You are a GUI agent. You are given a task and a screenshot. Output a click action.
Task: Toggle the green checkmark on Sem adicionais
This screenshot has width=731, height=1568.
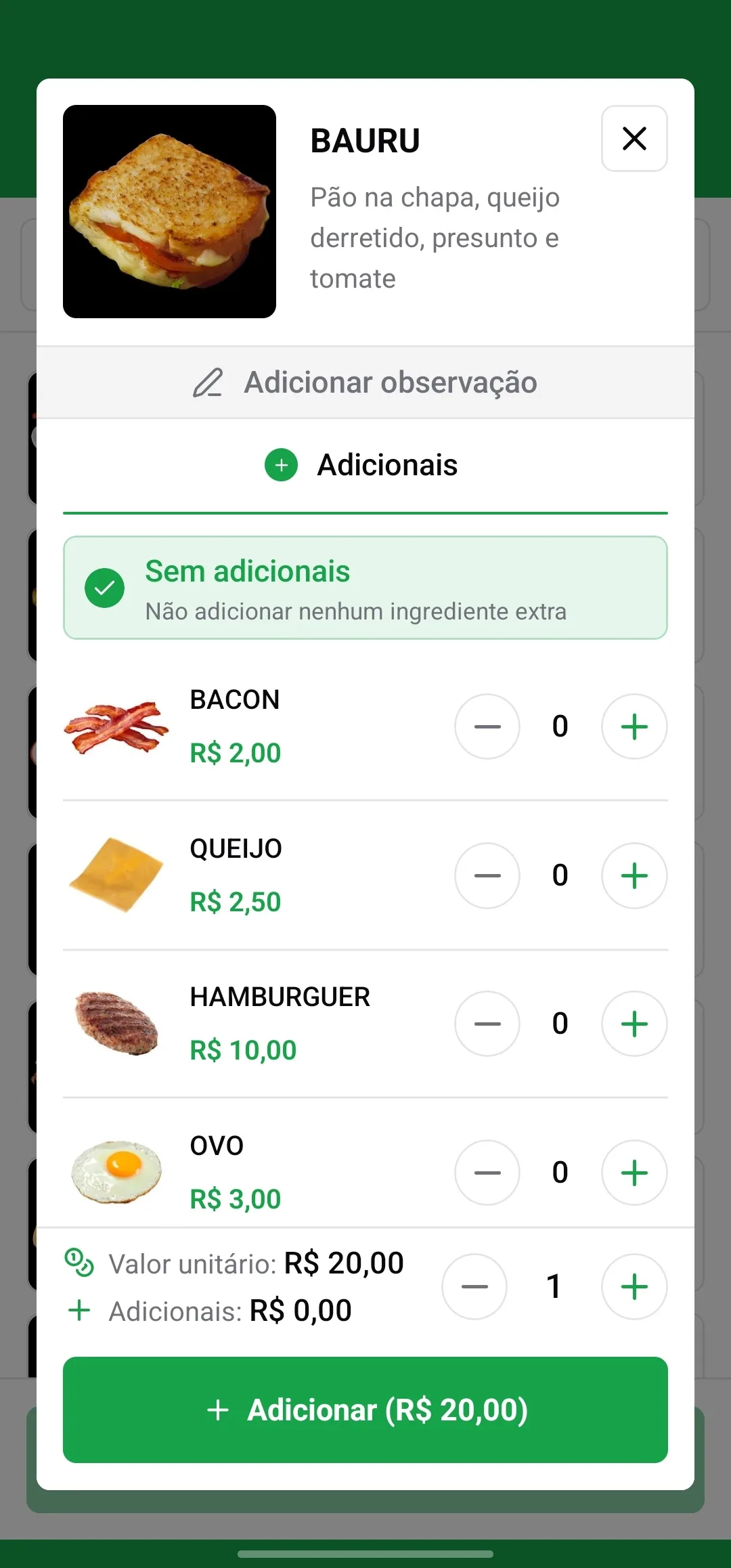(x=104, y=588)
